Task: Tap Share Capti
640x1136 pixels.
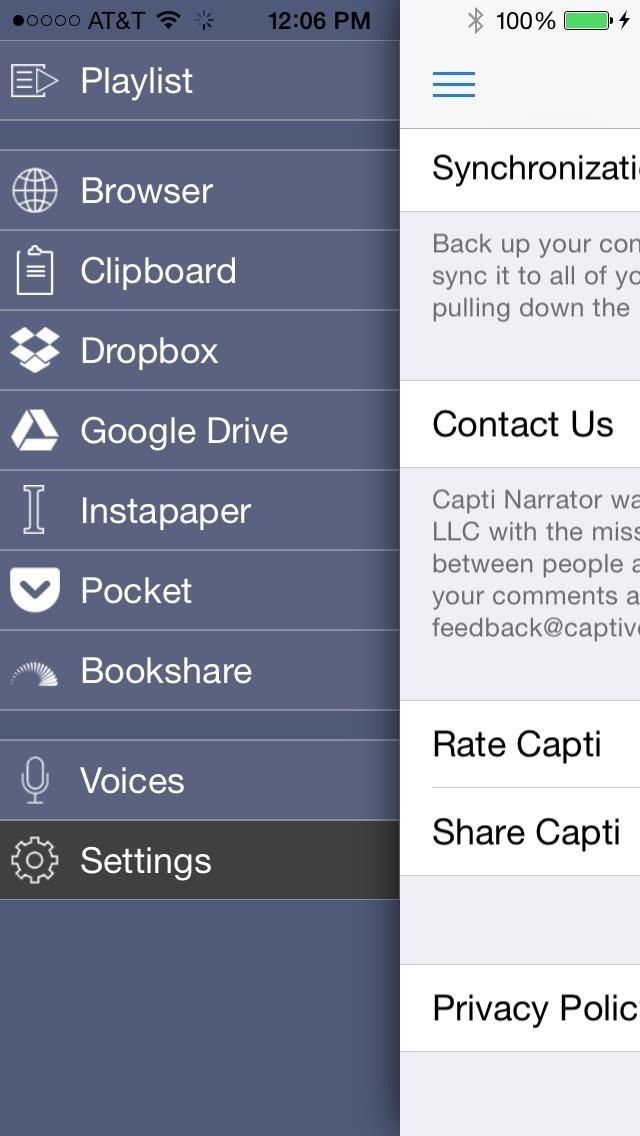Action: (526, 832)
